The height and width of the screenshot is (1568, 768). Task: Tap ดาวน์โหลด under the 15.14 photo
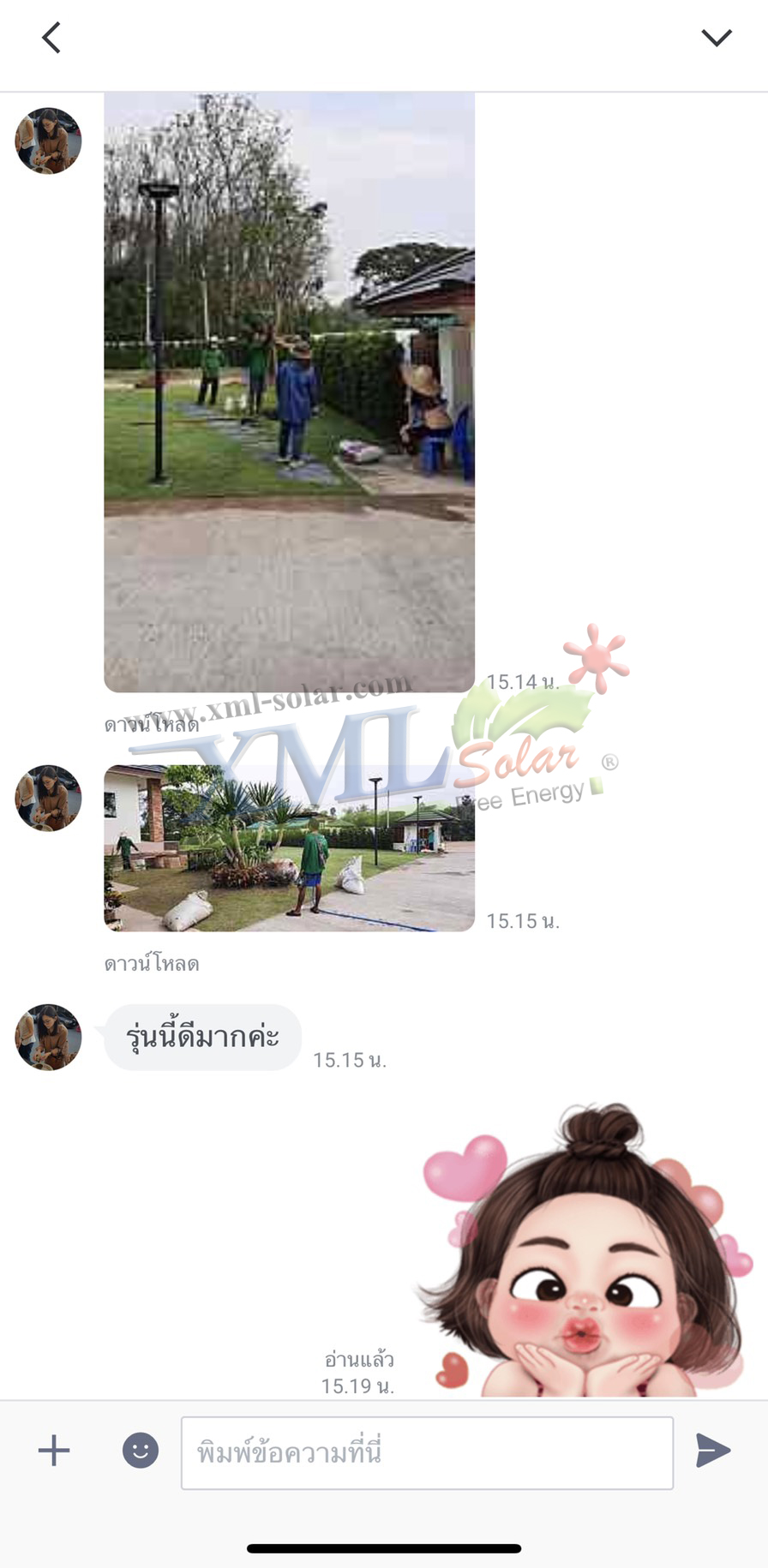click(152, 725)
